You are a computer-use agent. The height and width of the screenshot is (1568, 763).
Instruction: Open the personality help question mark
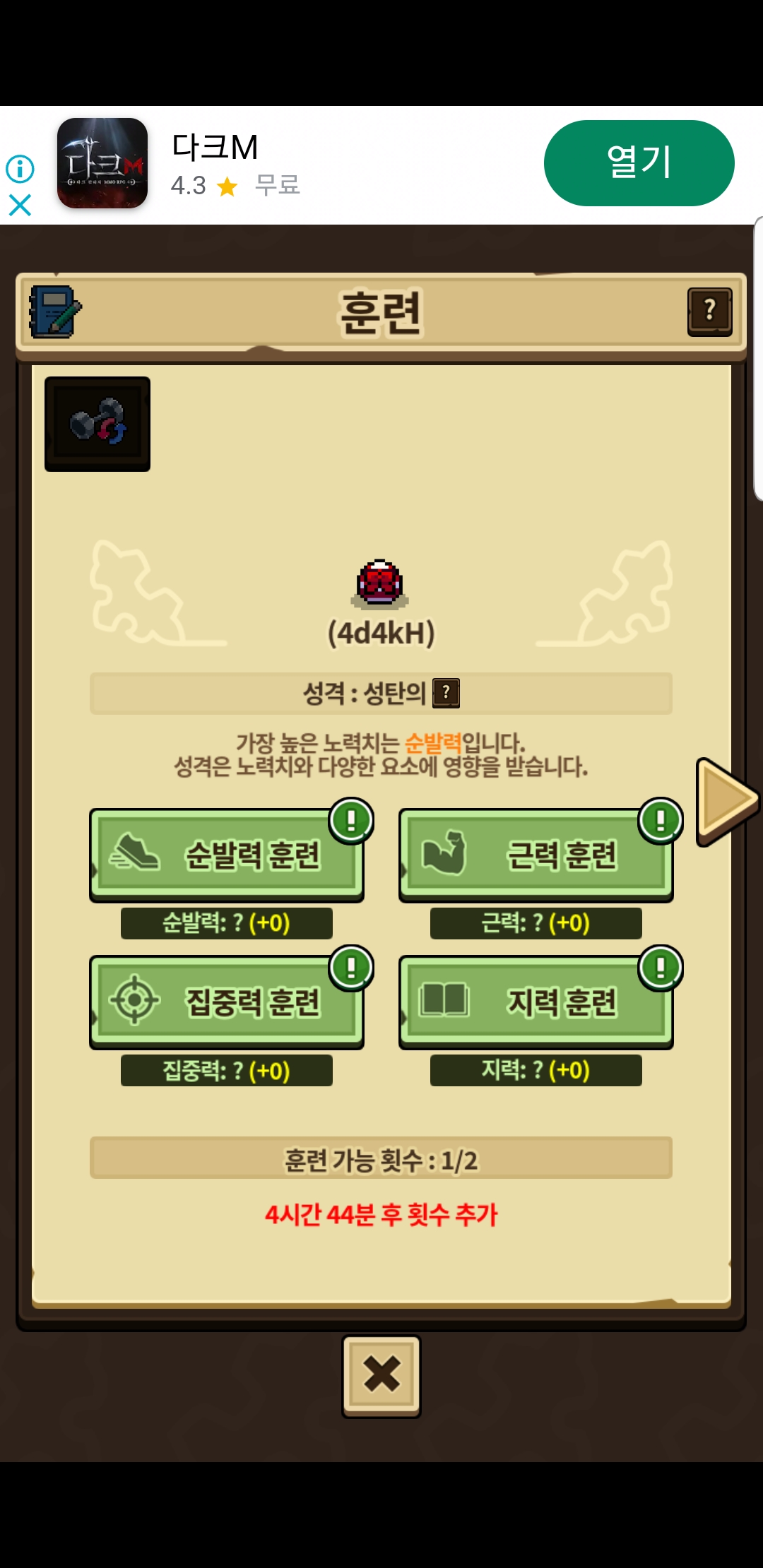(446, 693)
